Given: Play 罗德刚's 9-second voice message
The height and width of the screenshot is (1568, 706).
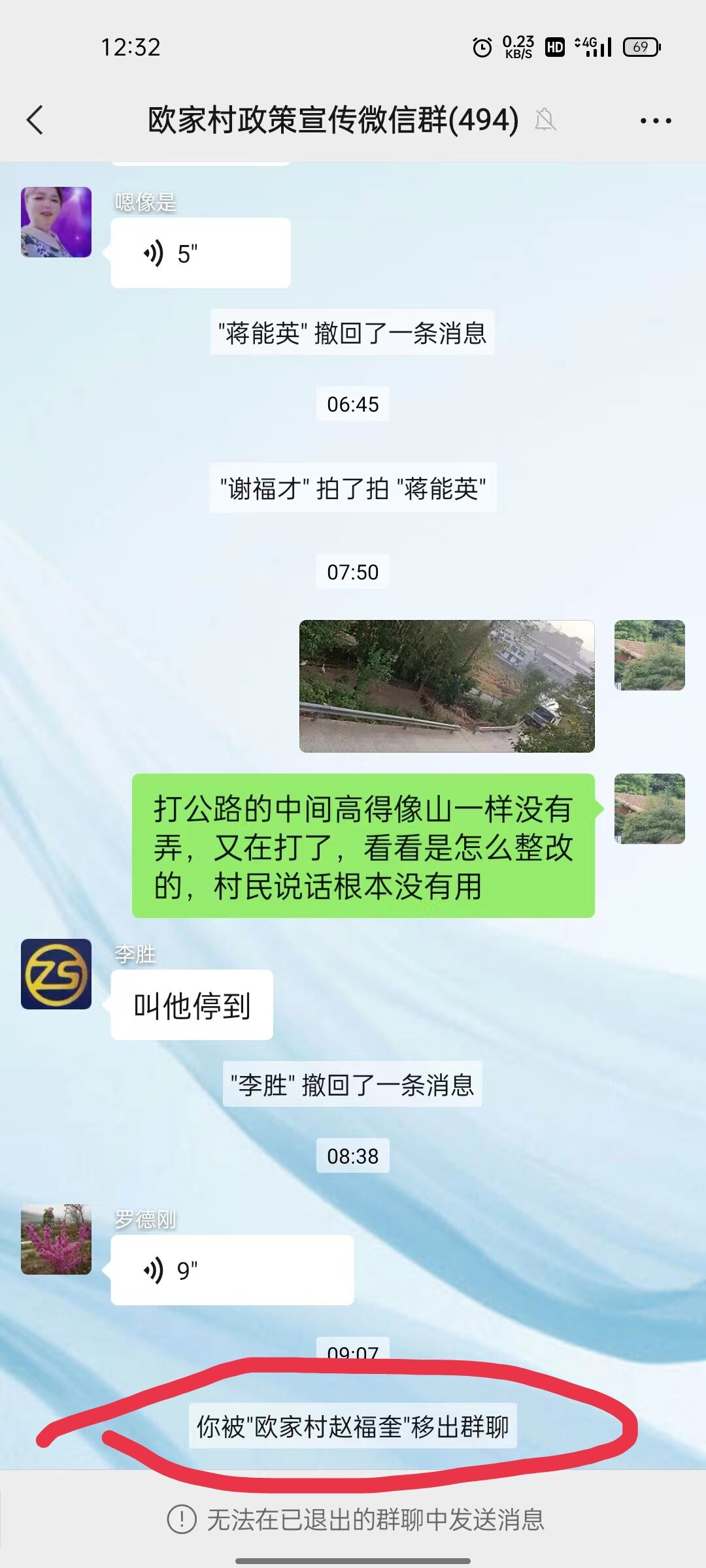Looking at the screenshot, I should [x=232, y=1269].
